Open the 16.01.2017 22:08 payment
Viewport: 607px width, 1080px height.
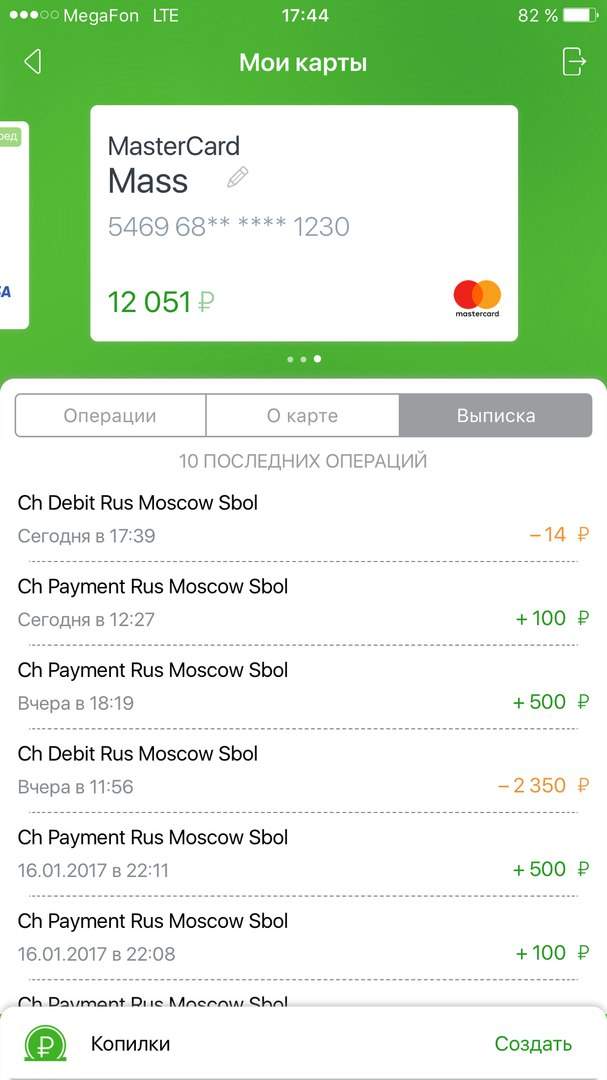[303, 937]
